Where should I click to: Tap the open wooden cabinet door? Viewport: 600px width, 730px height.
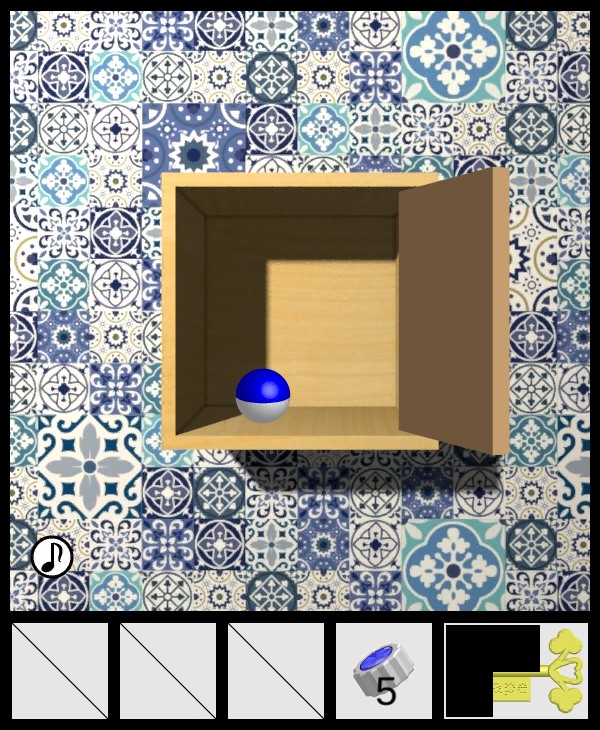[x=452, y=312]
